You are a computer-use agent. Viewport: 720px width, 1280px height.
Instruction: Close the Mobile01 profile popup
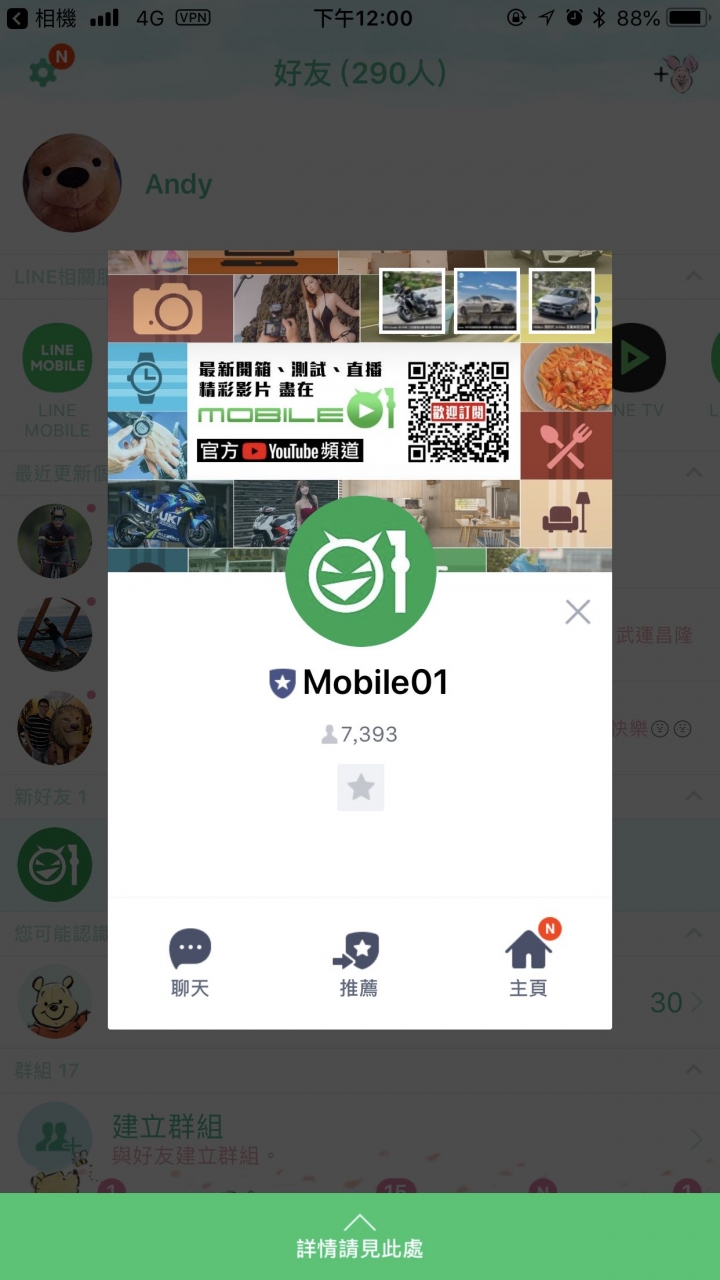tap(577, 611)
